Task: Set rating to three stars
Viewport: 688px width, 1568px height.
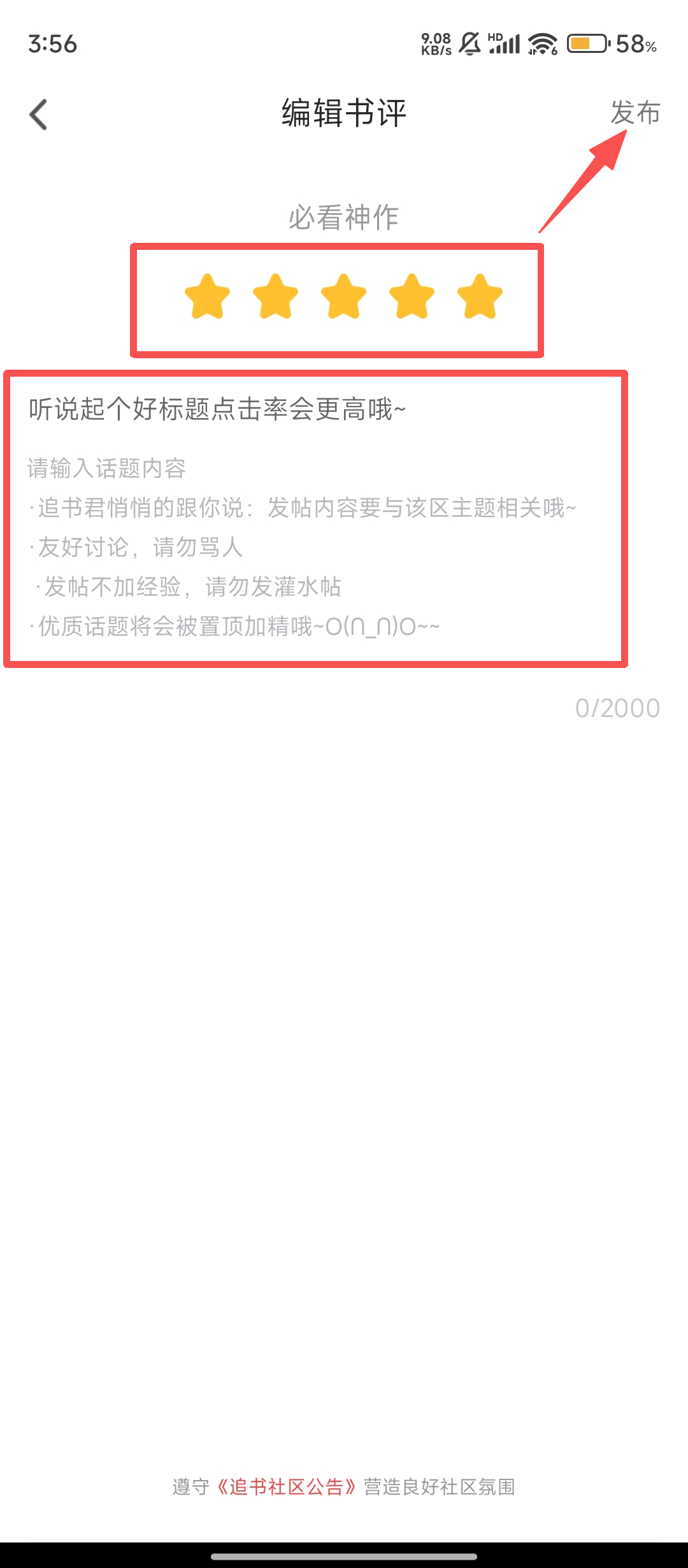Action: 343,296
